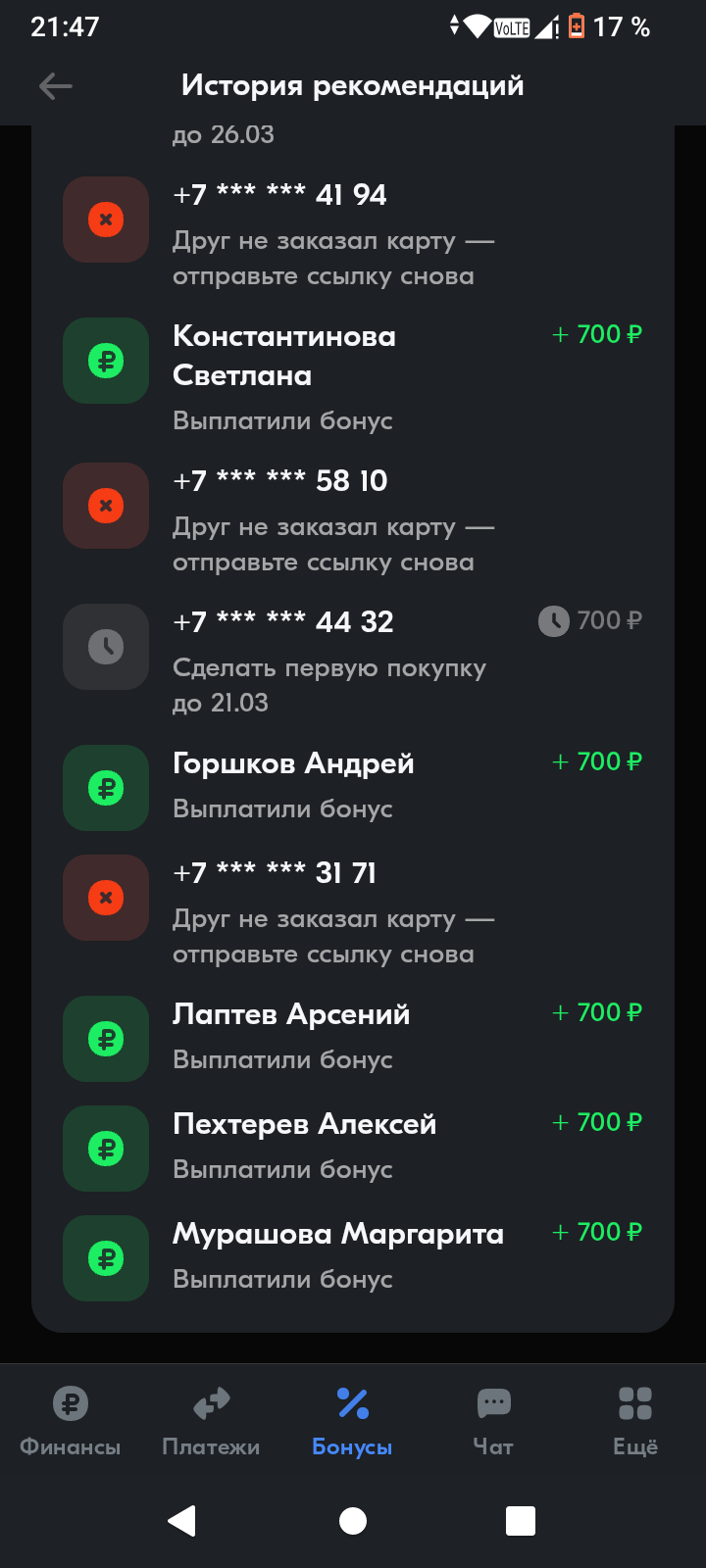
Task: Tap the + 700 ₽ amount near Горшков Андрей
Action: (596, 761)
